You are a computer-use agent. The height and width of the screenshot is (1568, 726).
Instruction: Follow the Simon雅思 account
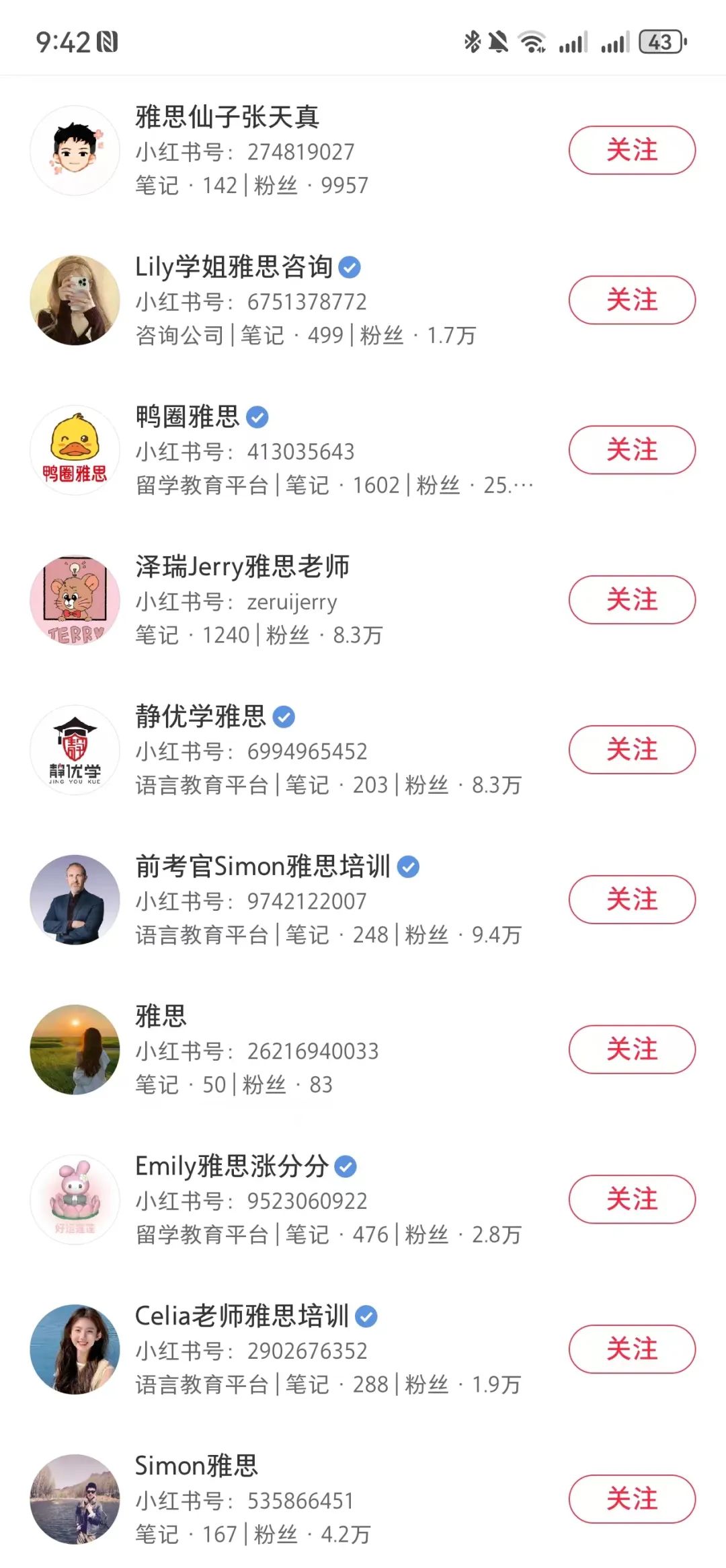pos(633,1500)
